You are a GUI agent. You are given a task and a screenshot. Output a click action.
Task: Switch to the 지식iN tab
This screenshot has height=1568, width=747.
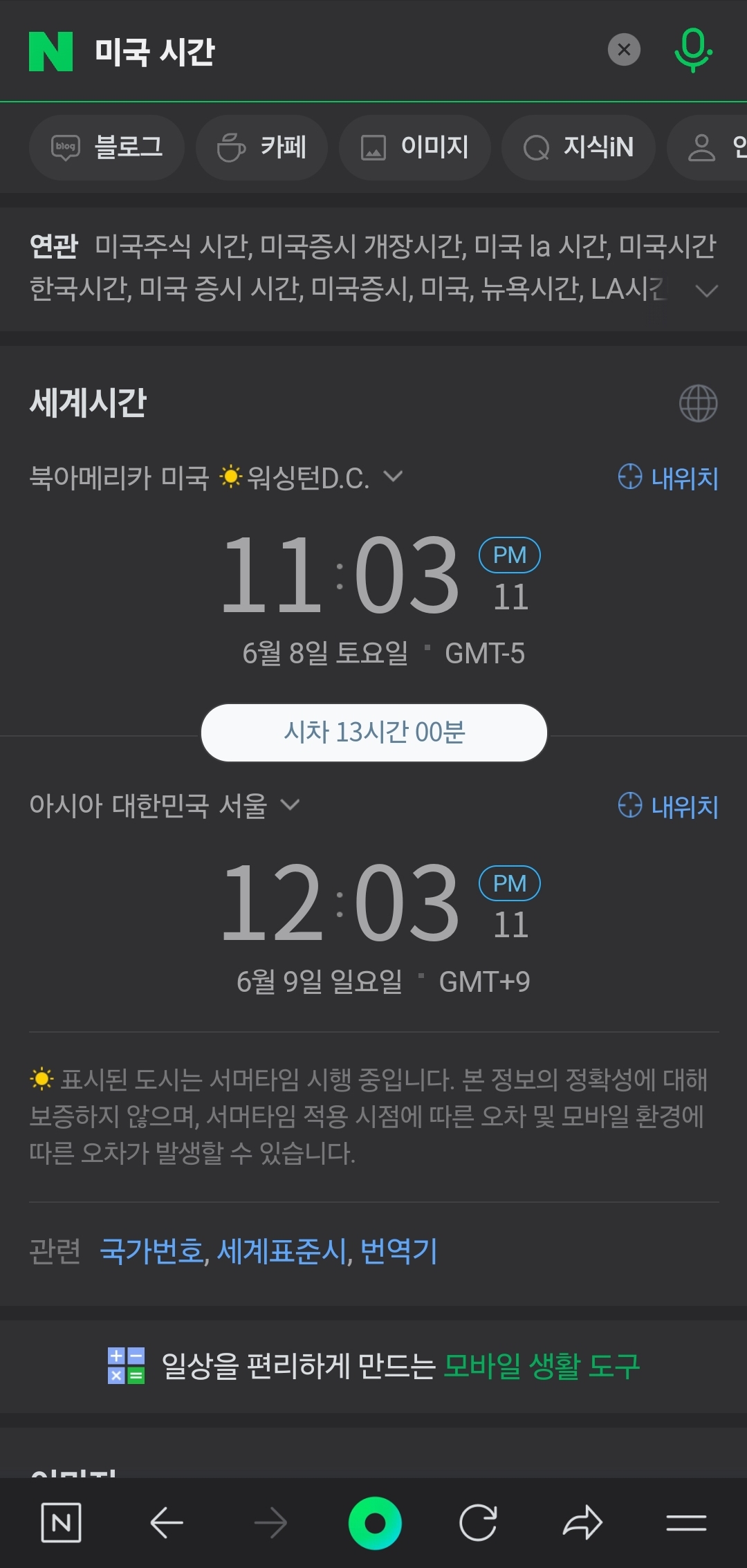point(578,147)
